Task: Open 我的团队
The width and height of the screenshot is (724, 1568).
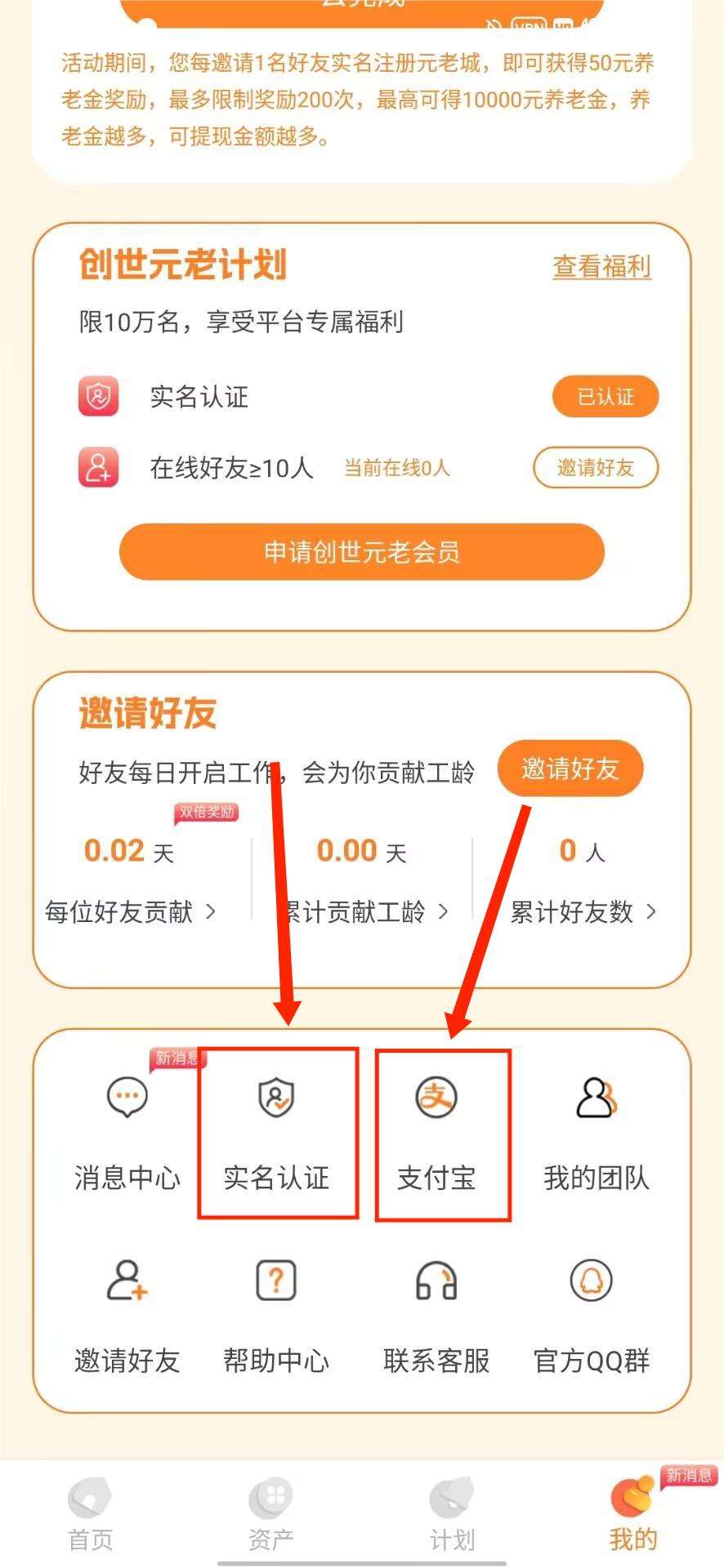Action: (x=596, y=1131)
